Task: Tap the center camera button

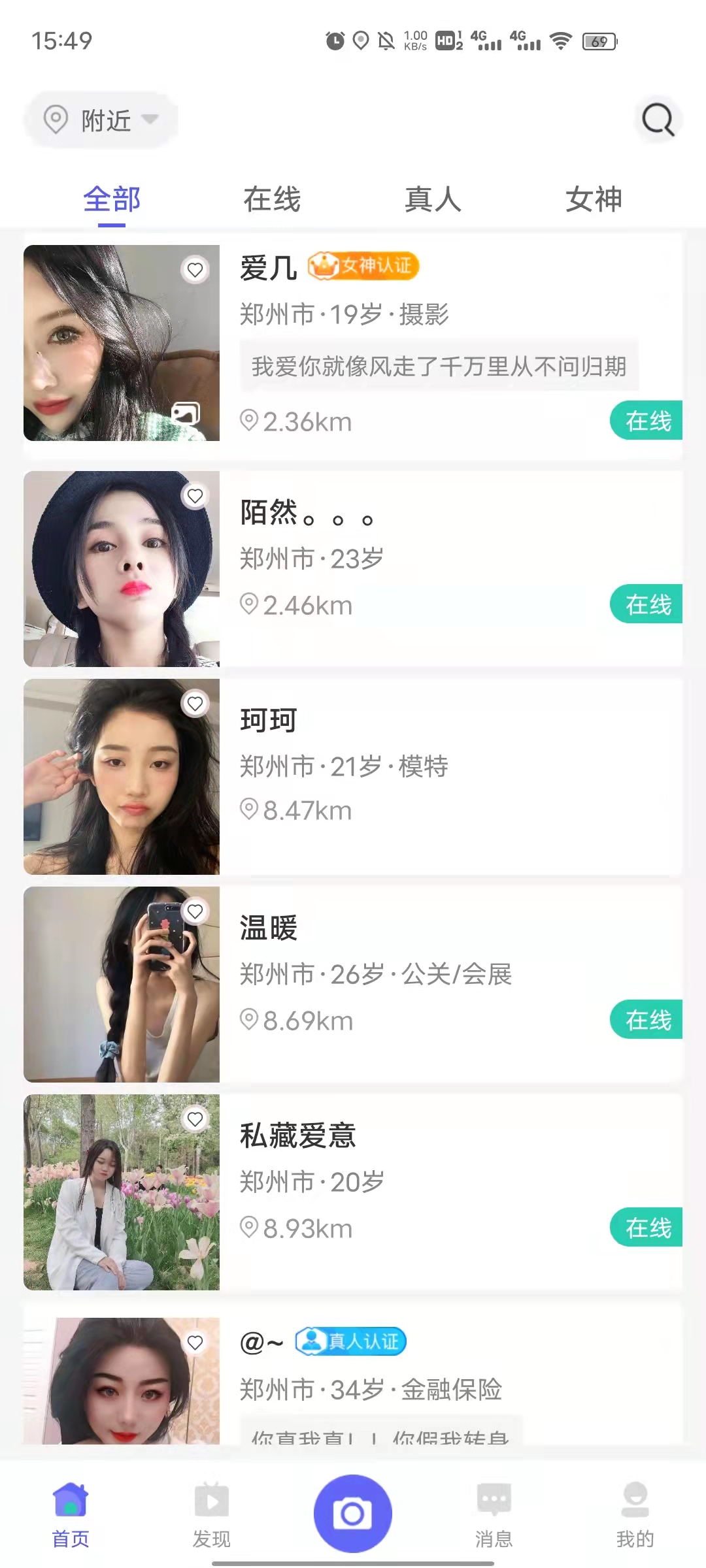Action: coord(353,1513)
